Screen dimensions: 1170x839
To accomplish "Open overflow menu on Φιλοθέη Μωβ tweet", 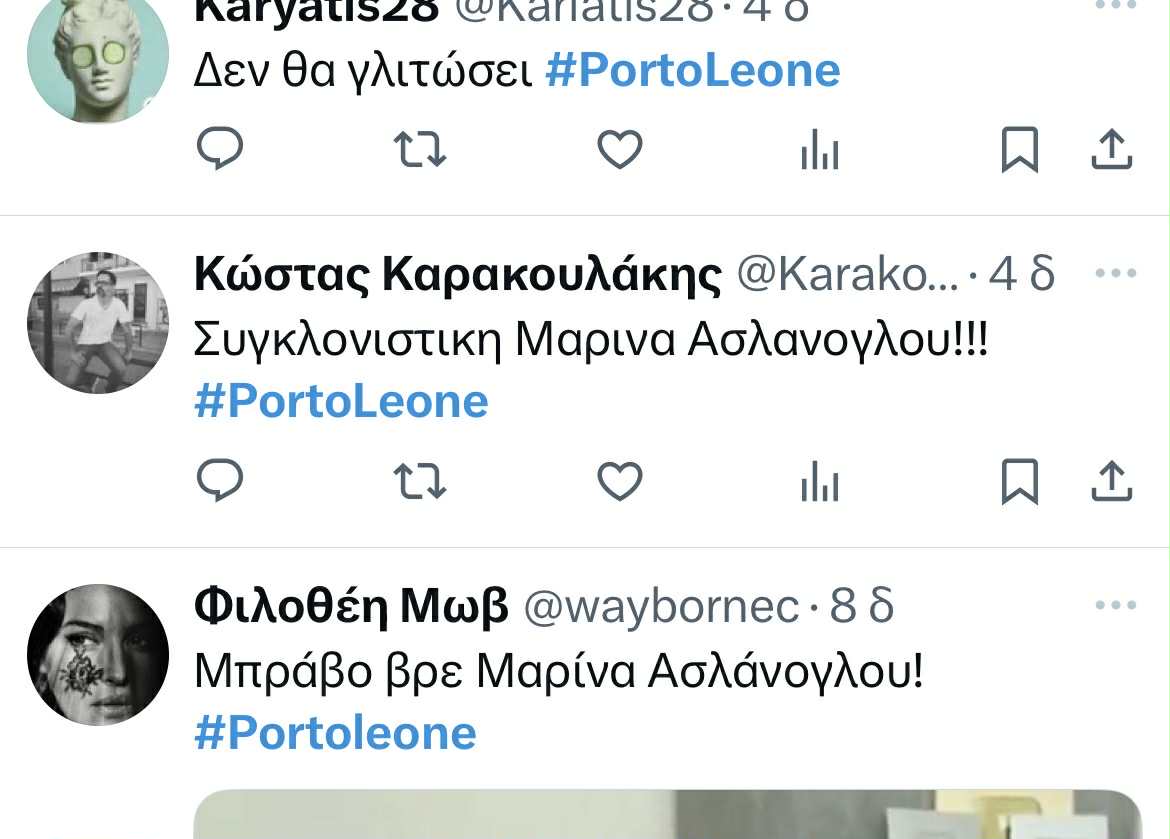I will [x=1116, y=605].
